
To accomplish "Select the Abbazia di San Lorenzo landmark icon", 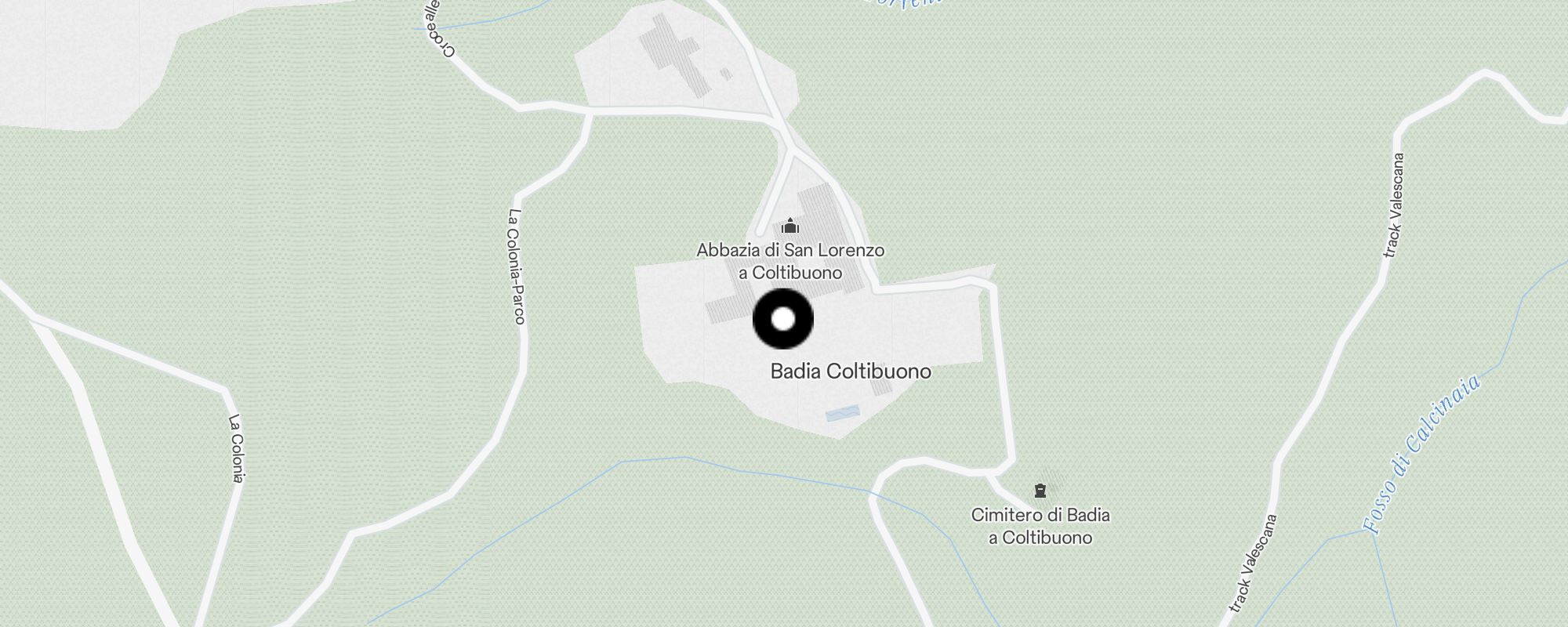I will click(789, 227).
